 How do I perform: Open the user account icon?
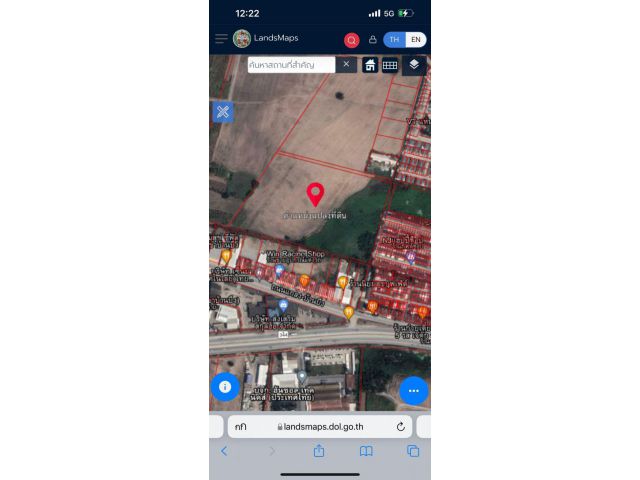[373, 40]
